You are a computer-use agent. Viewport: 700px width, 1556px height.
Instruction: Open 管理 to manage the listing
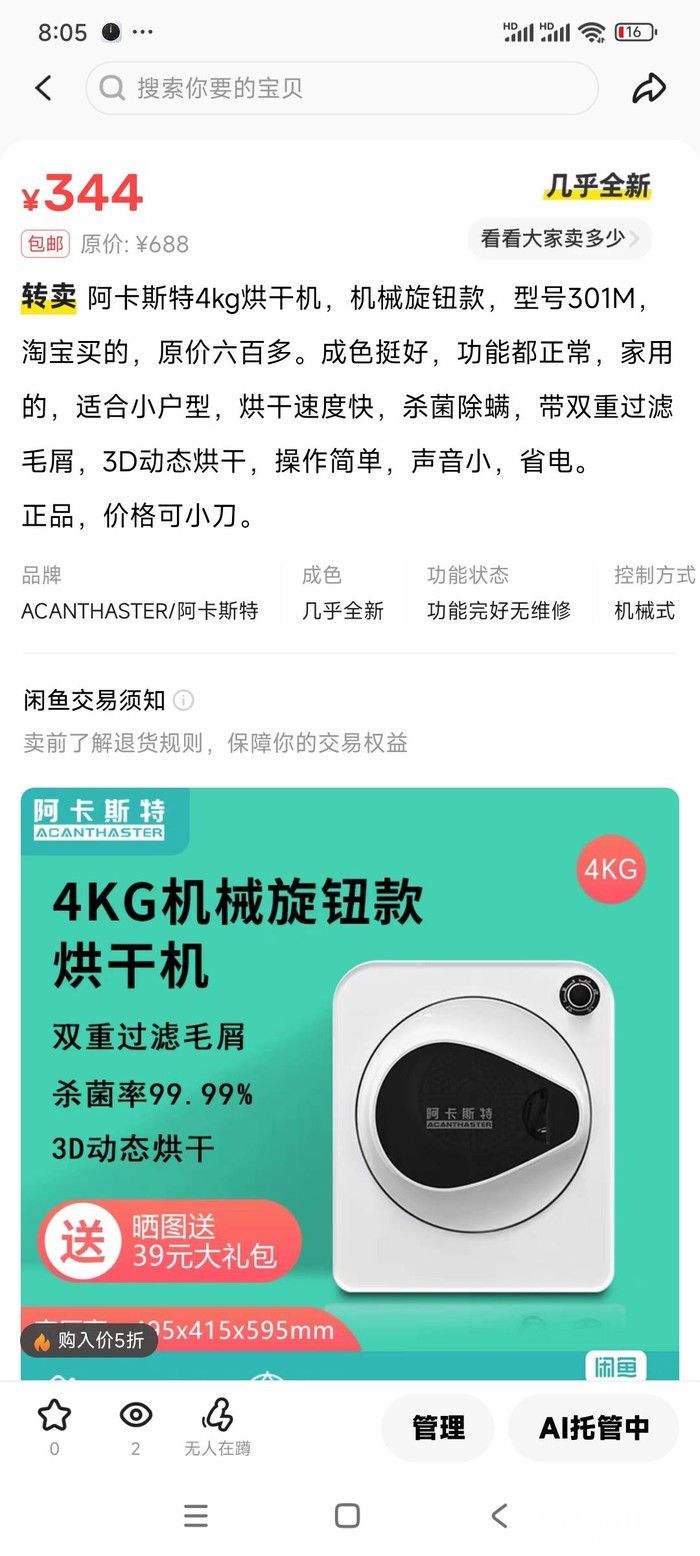point(438,1428)
